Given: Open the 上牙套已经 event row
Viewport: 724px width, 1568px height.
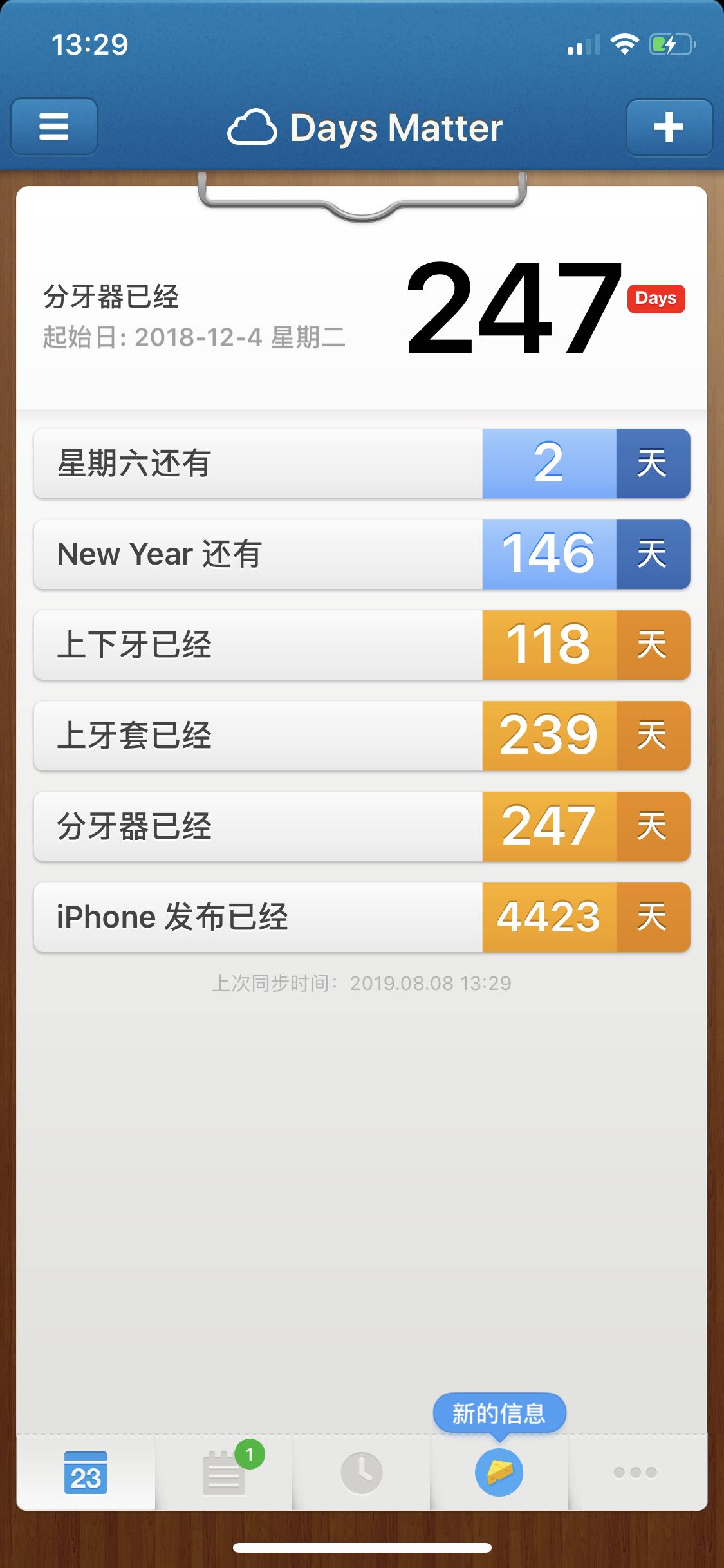Looking at the screenshot, I should coord(362,736).
